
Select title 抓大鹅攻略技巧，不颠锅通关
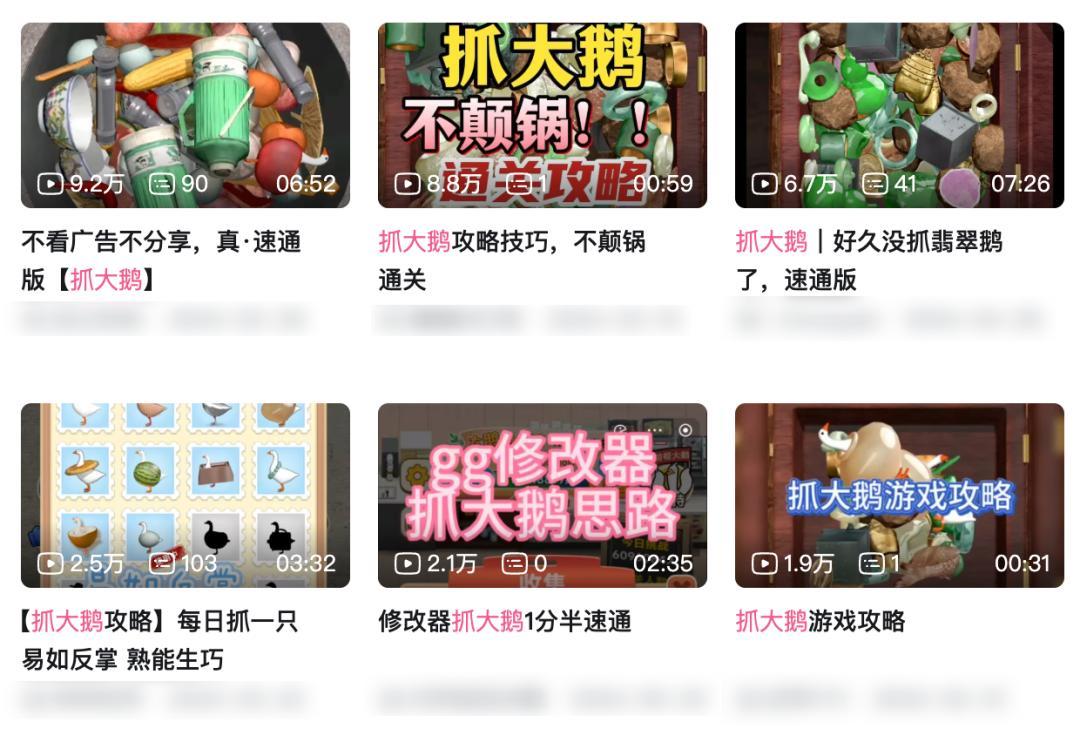coord(512,260)
